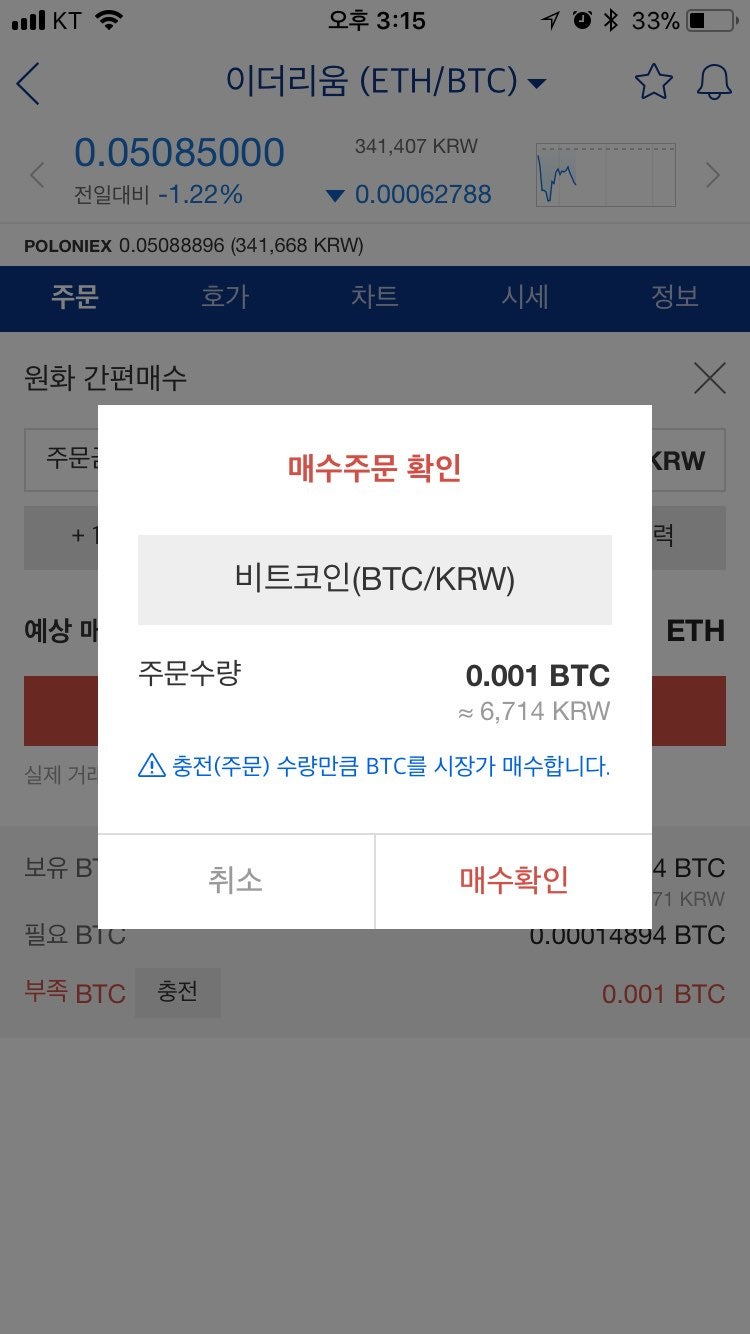This screenshot has height=1334, width=750.
Task: Switch to the 차트 tab
Action: [x=375, y=298]
